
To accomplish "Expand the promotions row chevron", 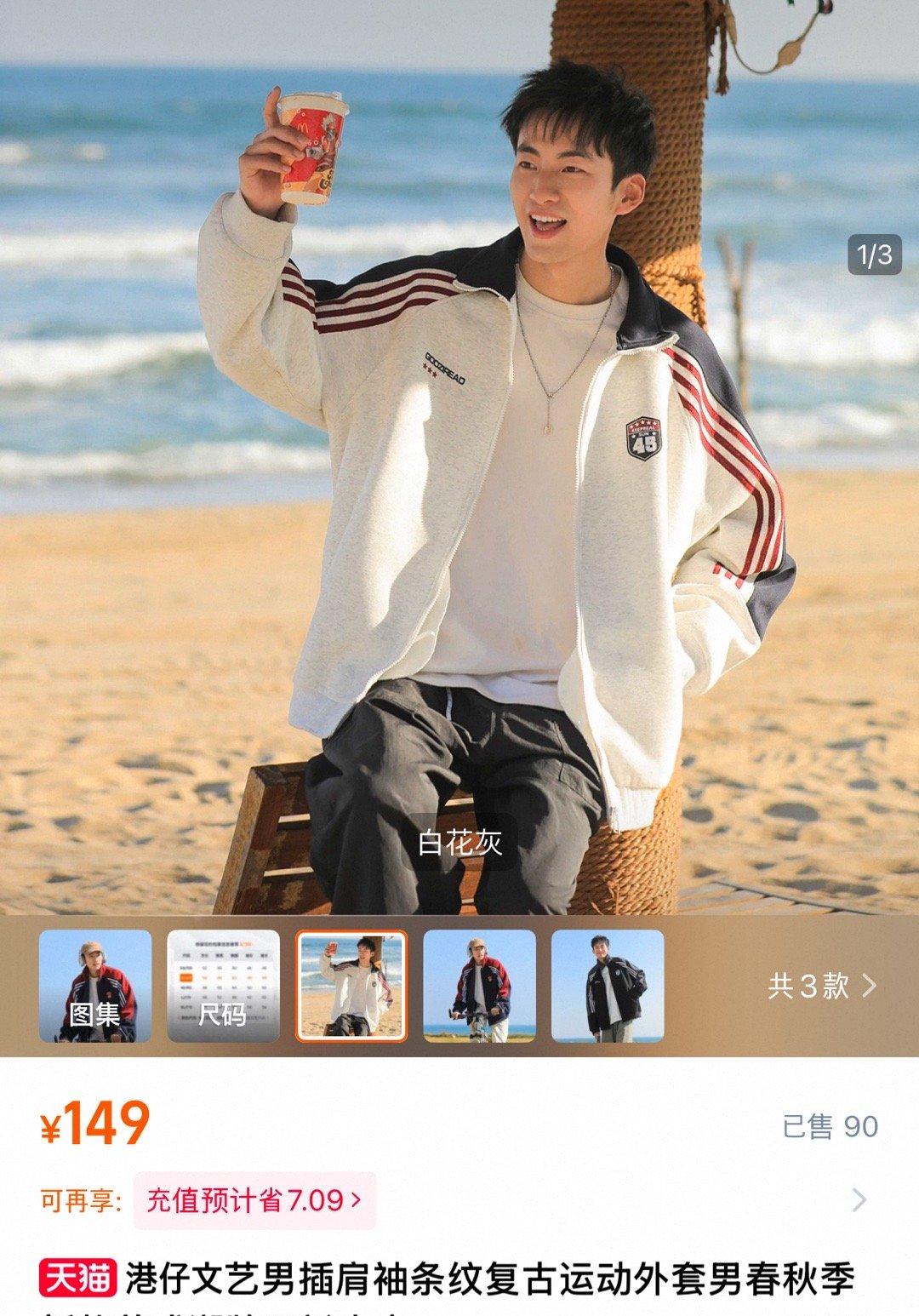I will click(x=859, y=1200).
